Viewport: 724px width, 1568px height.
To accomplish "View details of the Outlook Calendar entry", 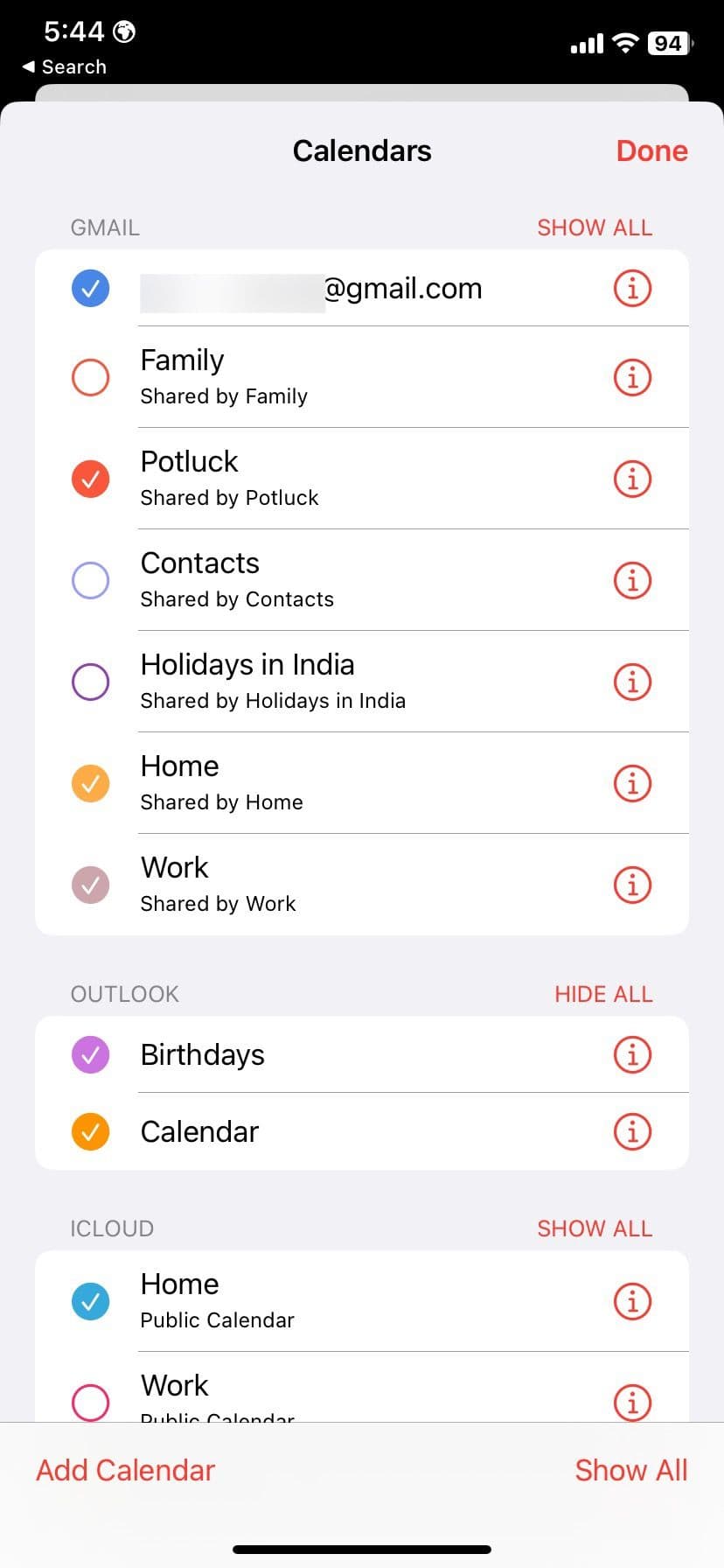I will [x=632, y=1131].
